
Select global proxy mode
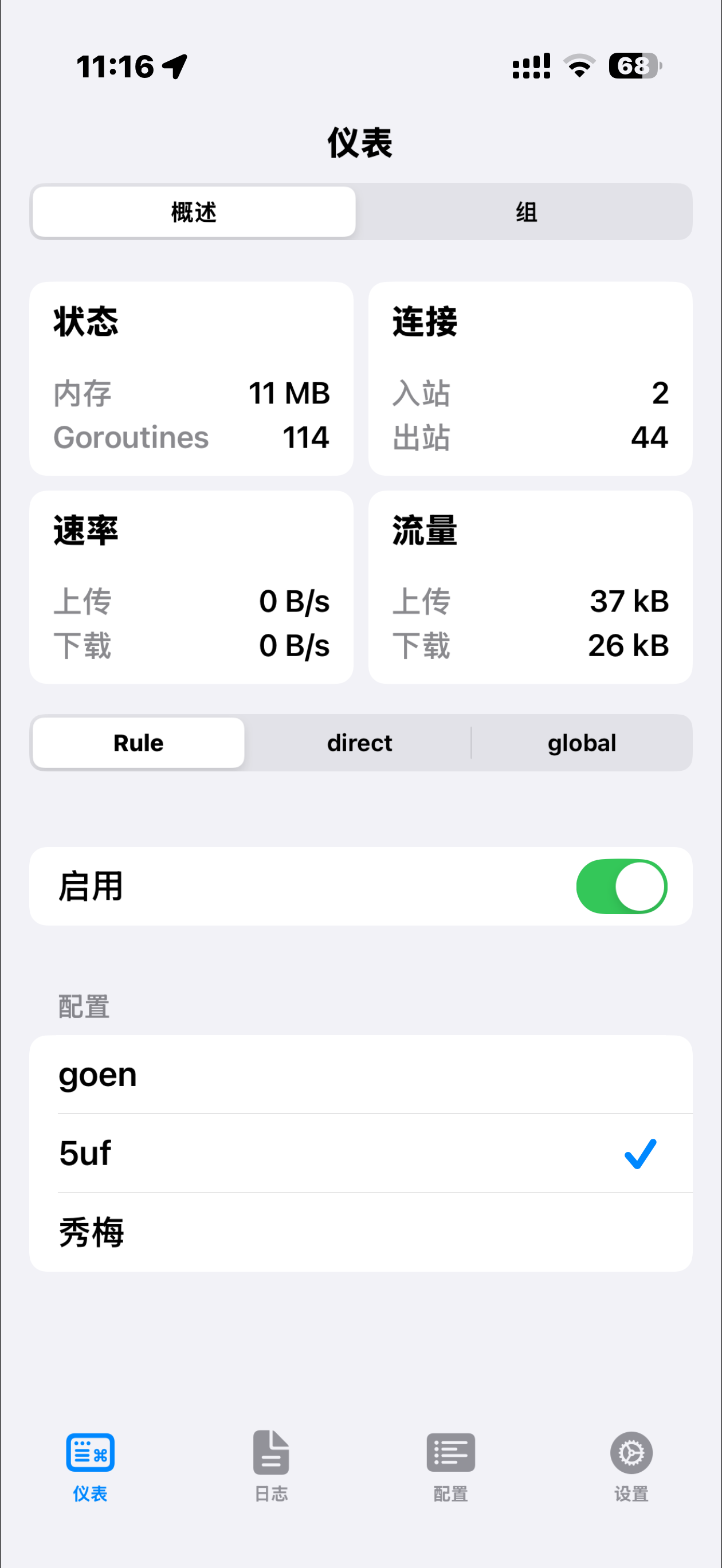[582, 743]
